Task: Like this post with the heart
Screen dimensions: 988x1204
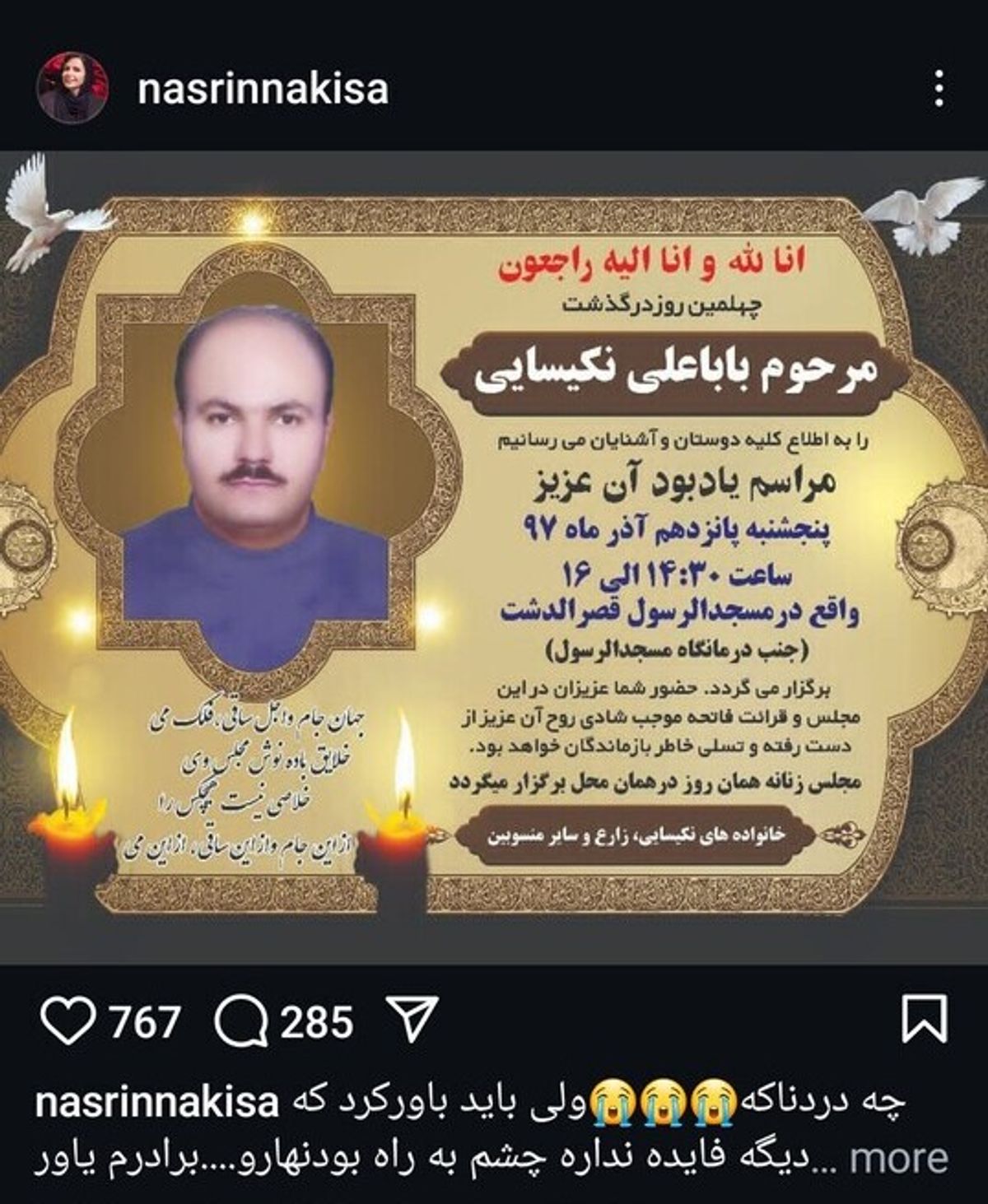Action: (68, 1021)
